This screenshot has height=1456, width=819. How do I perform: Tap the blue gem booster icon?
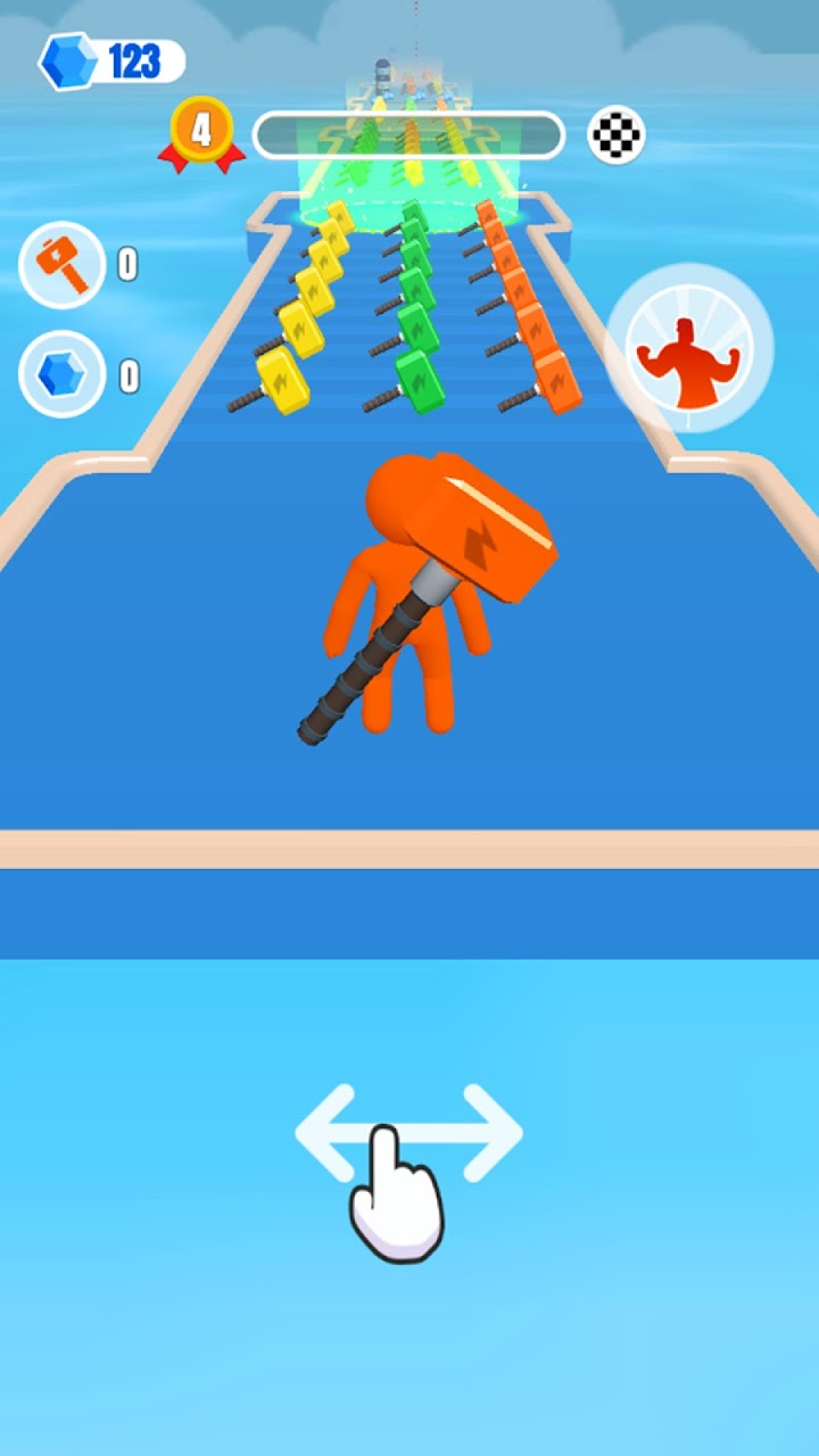[62, 375]
